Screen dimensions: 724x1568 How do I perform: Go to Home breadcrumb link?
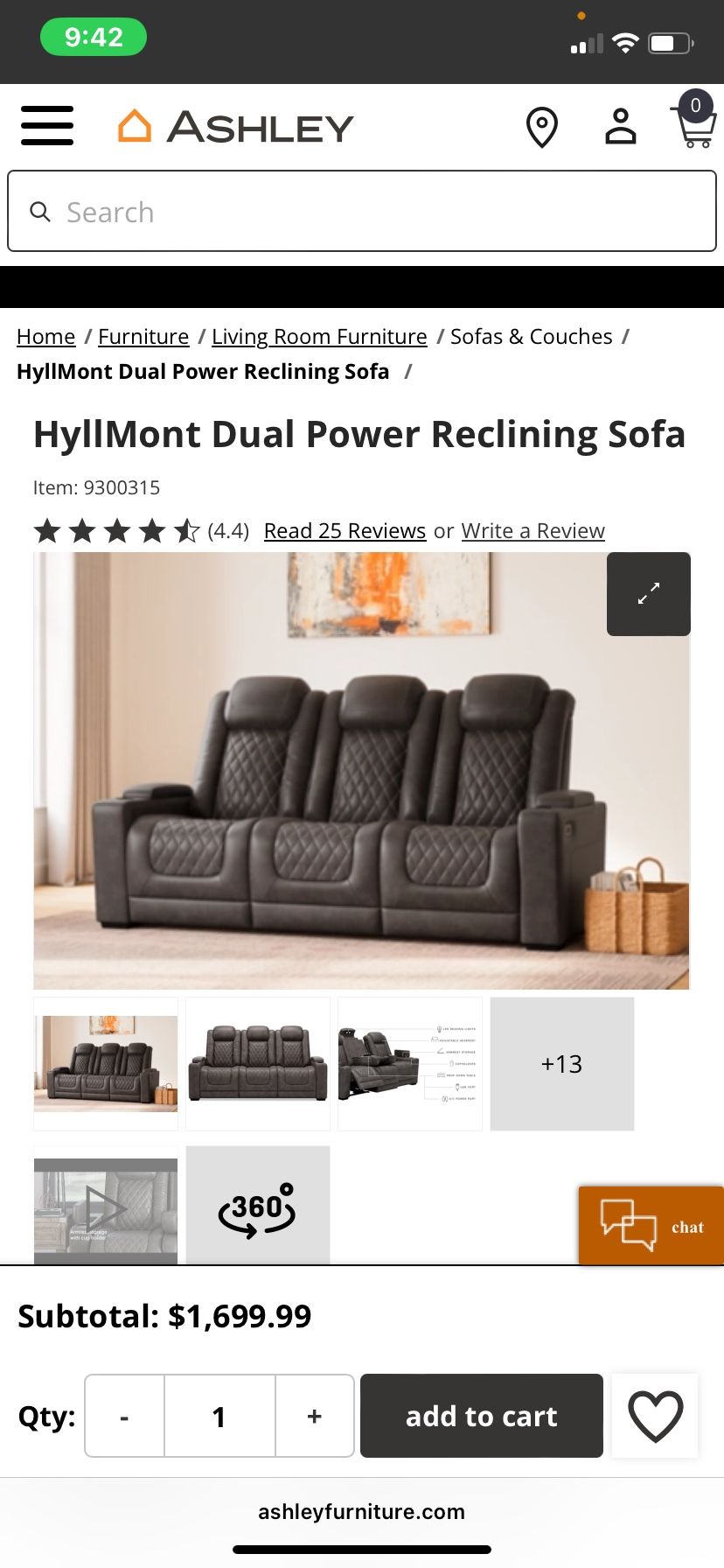coord(46,337)
